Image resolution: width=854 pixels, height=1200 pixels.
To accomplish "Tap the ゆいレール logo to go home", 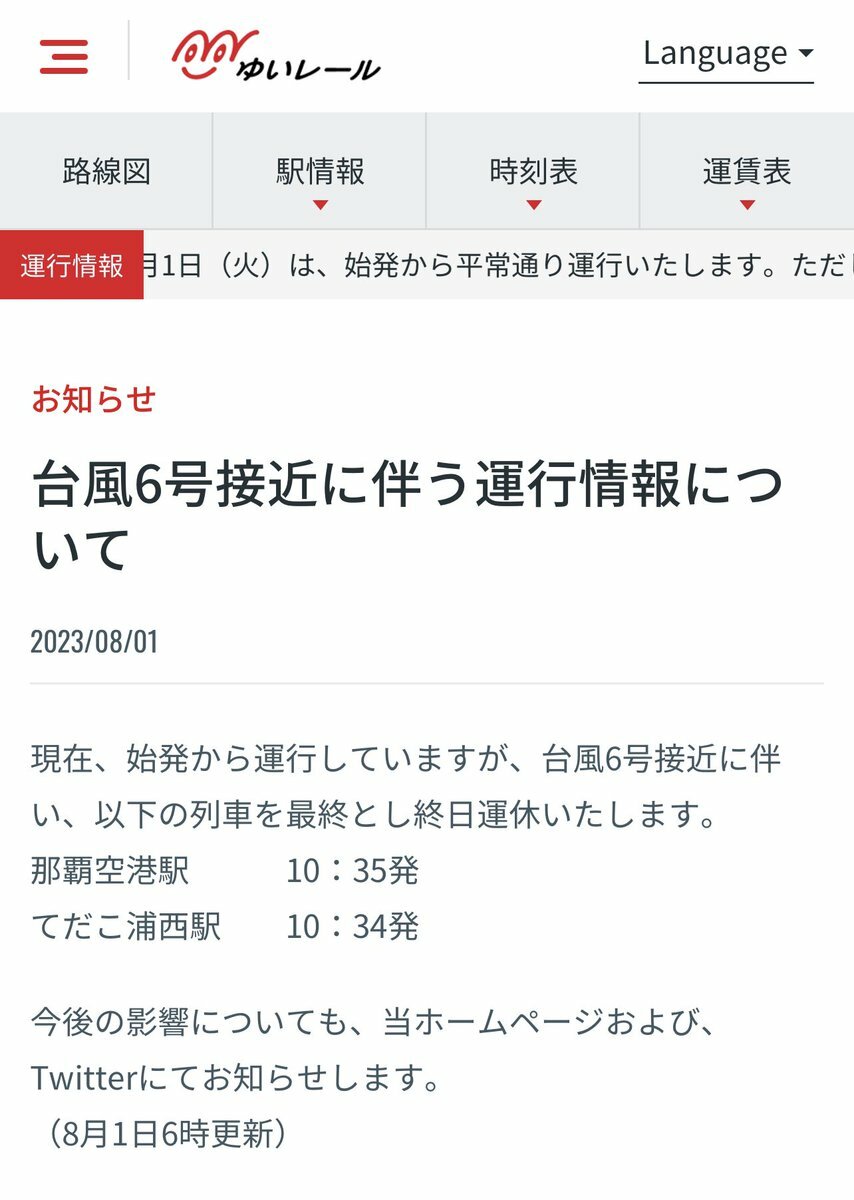I will [x=276, y=56].
